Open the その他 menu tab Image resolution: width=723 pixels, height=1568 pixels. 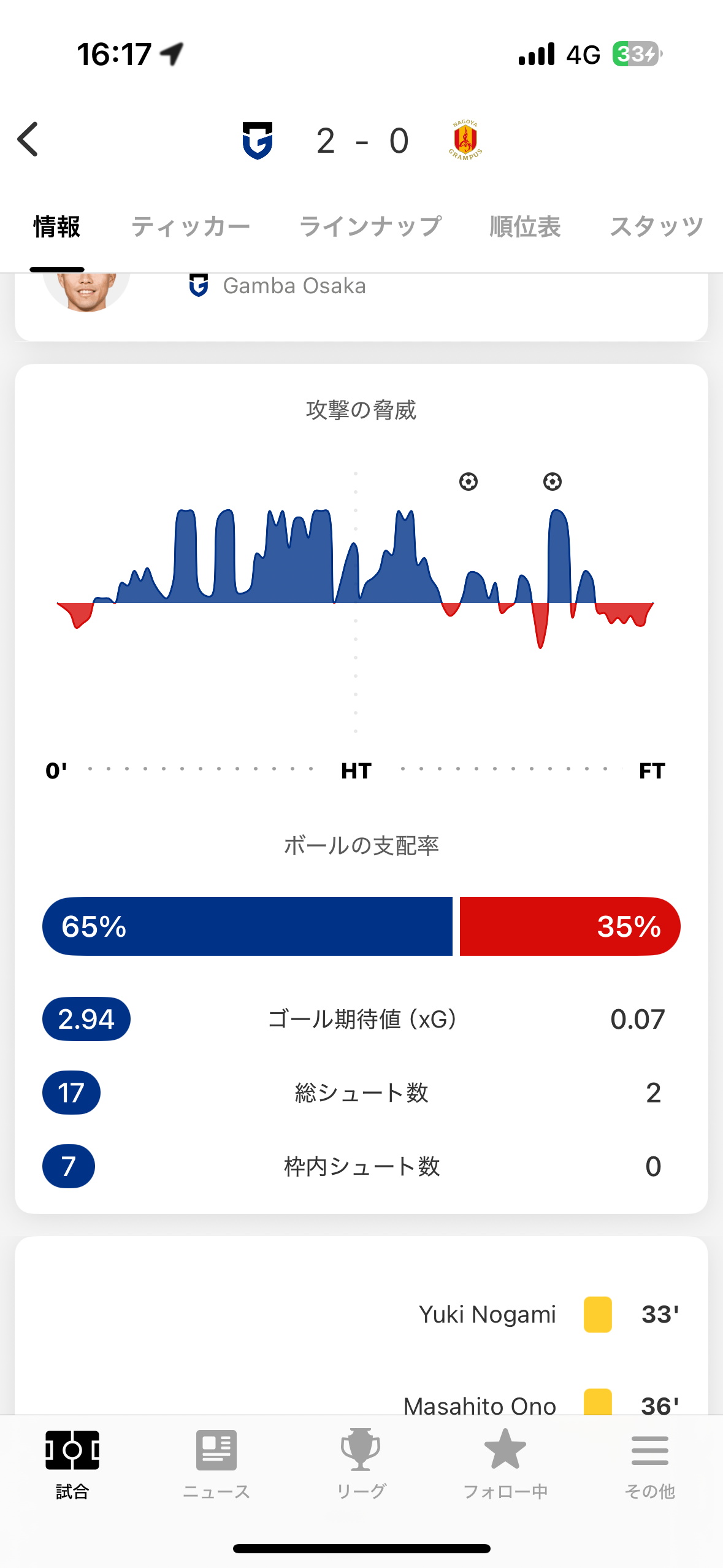coord(649,1464)
